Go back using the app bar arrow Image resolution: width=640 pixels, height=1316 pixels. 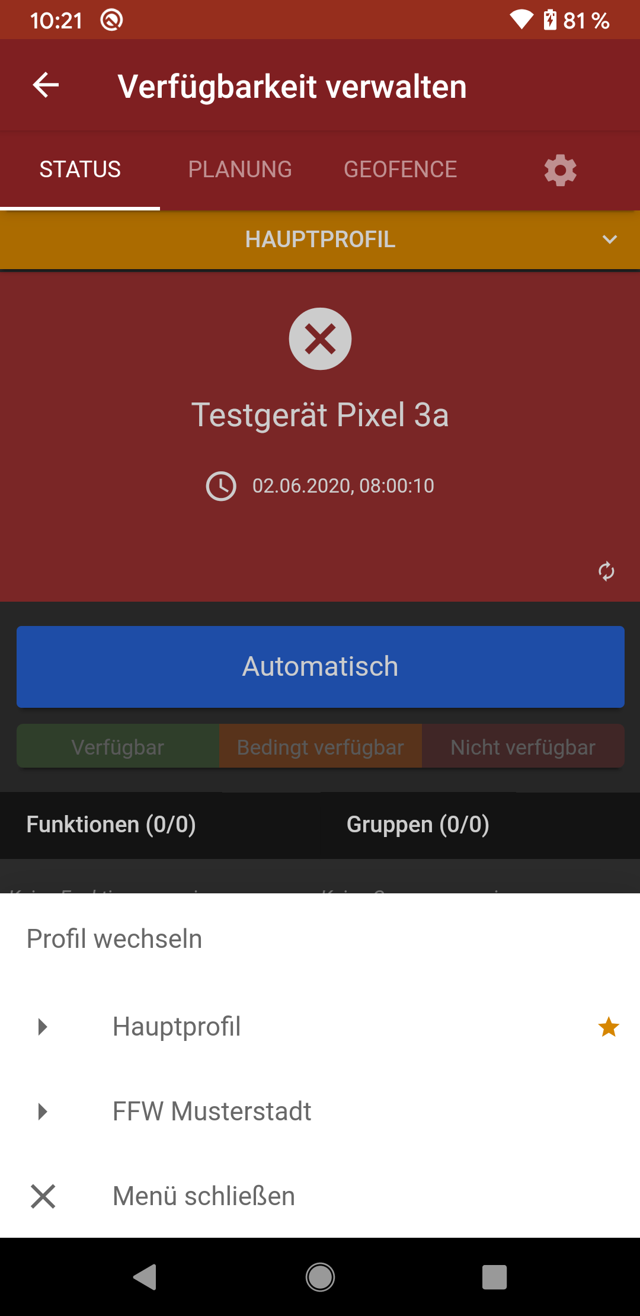[x=46, y=86]
